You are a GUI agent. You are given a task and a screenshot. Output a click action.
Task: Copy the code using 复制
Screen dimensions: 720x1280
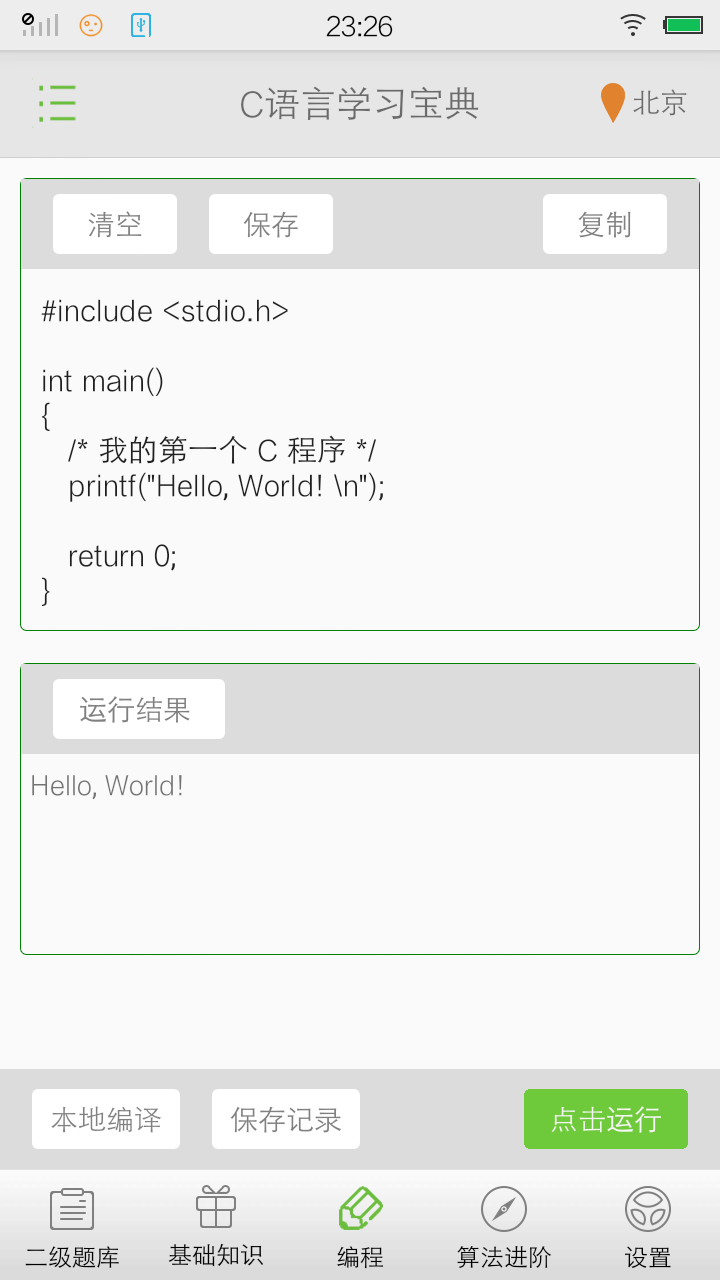coord(604,224)
